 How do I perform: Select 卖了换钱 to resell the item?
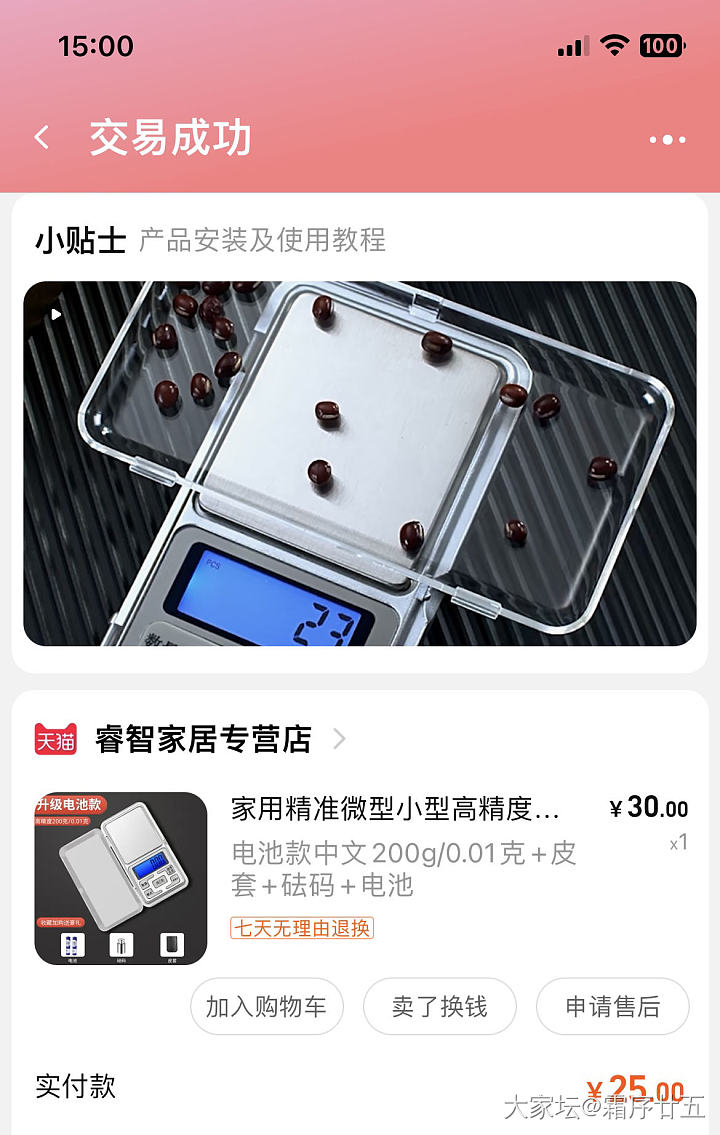(439, 1006)
